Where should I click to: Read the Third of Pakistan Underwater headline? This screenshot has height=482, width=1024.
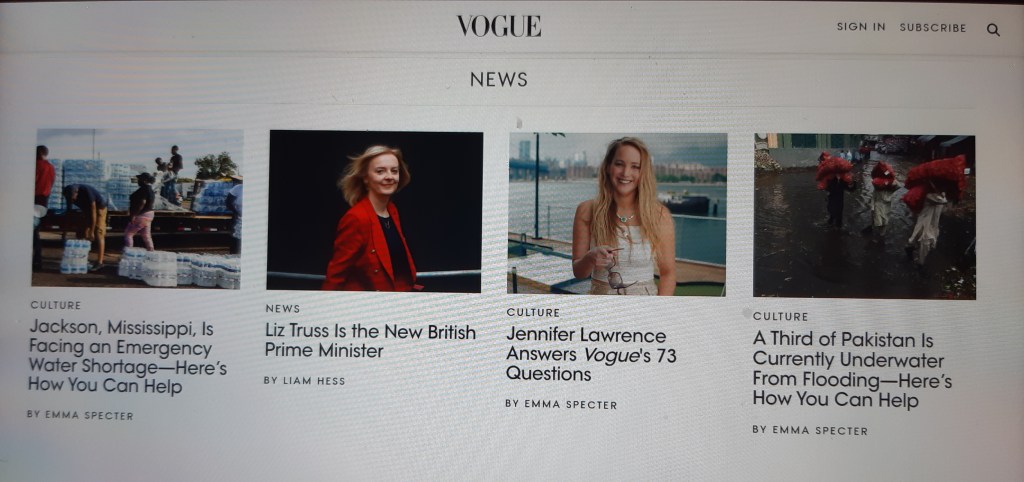(851, 369)
